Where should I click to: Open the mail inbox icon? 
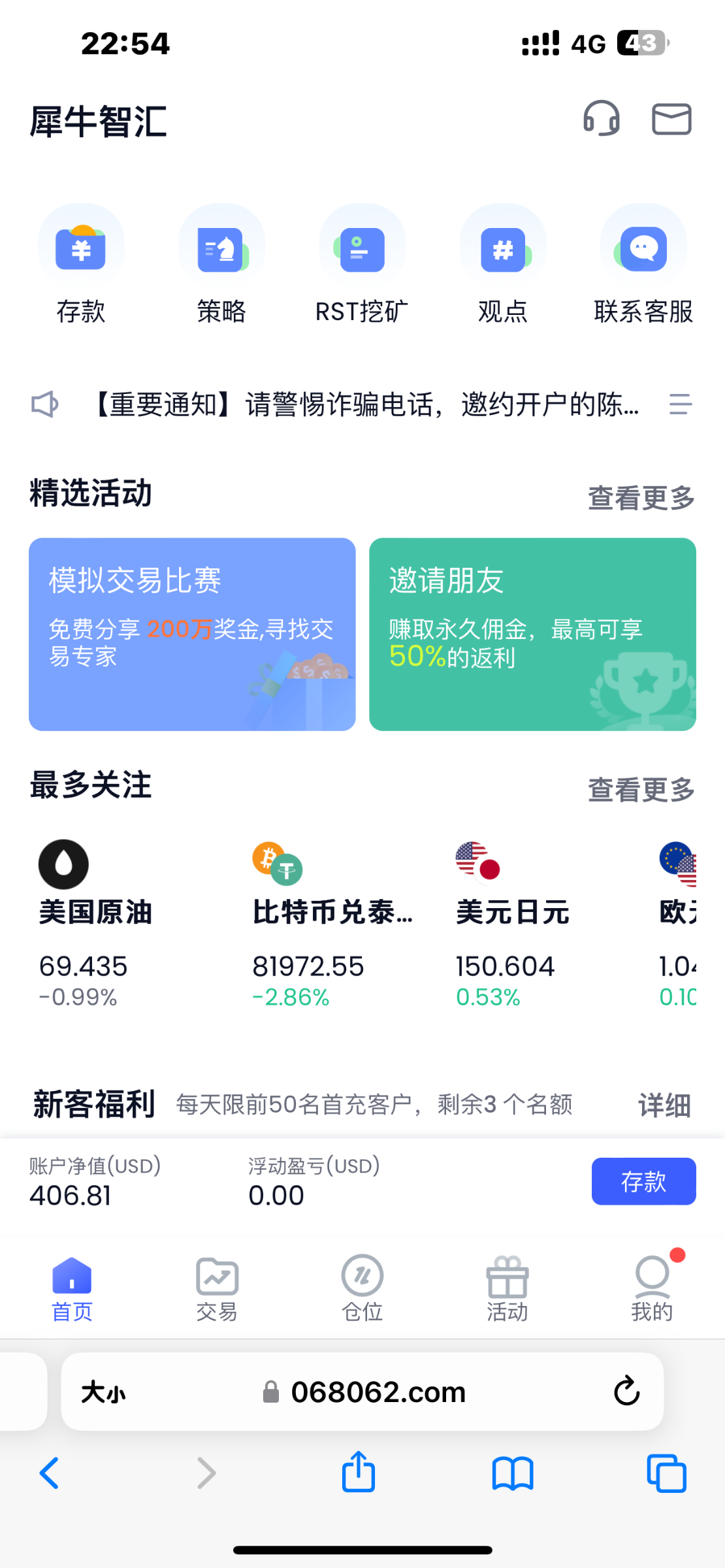tap(671, 119)
